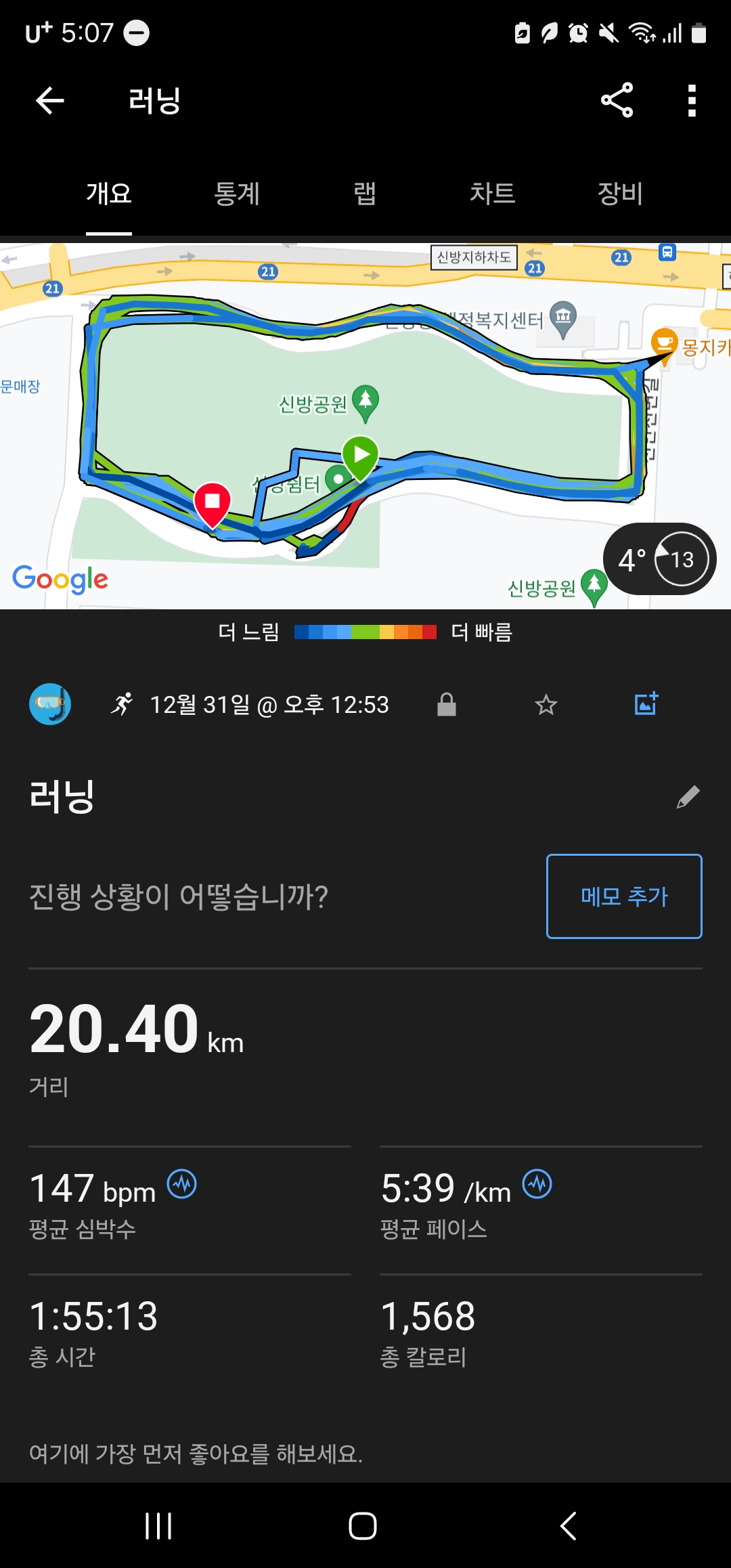Open the overflow menu

coord(691,101)
